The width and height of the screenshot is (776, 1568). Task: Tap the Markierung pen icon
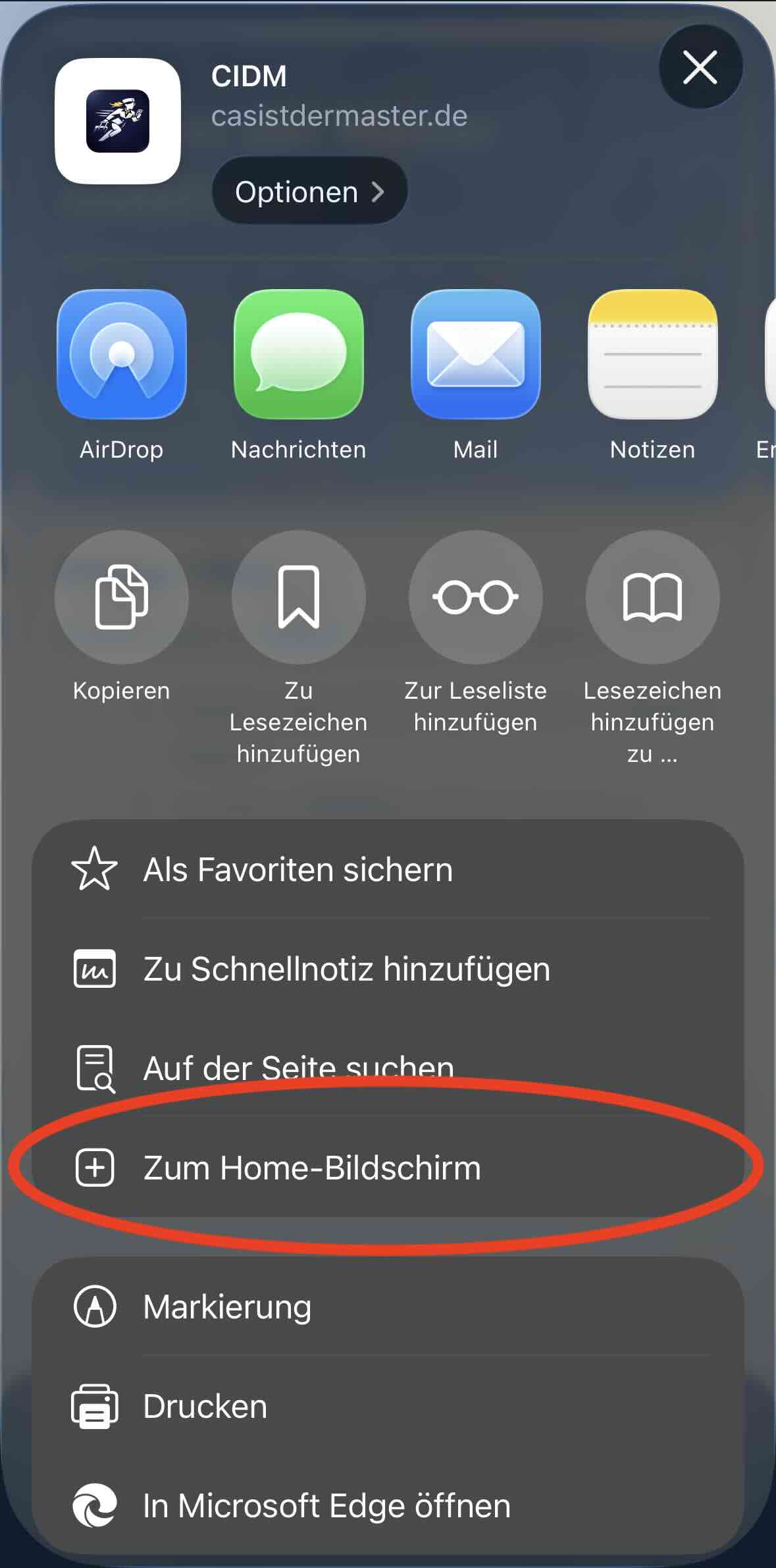[x=227, y=1307]
